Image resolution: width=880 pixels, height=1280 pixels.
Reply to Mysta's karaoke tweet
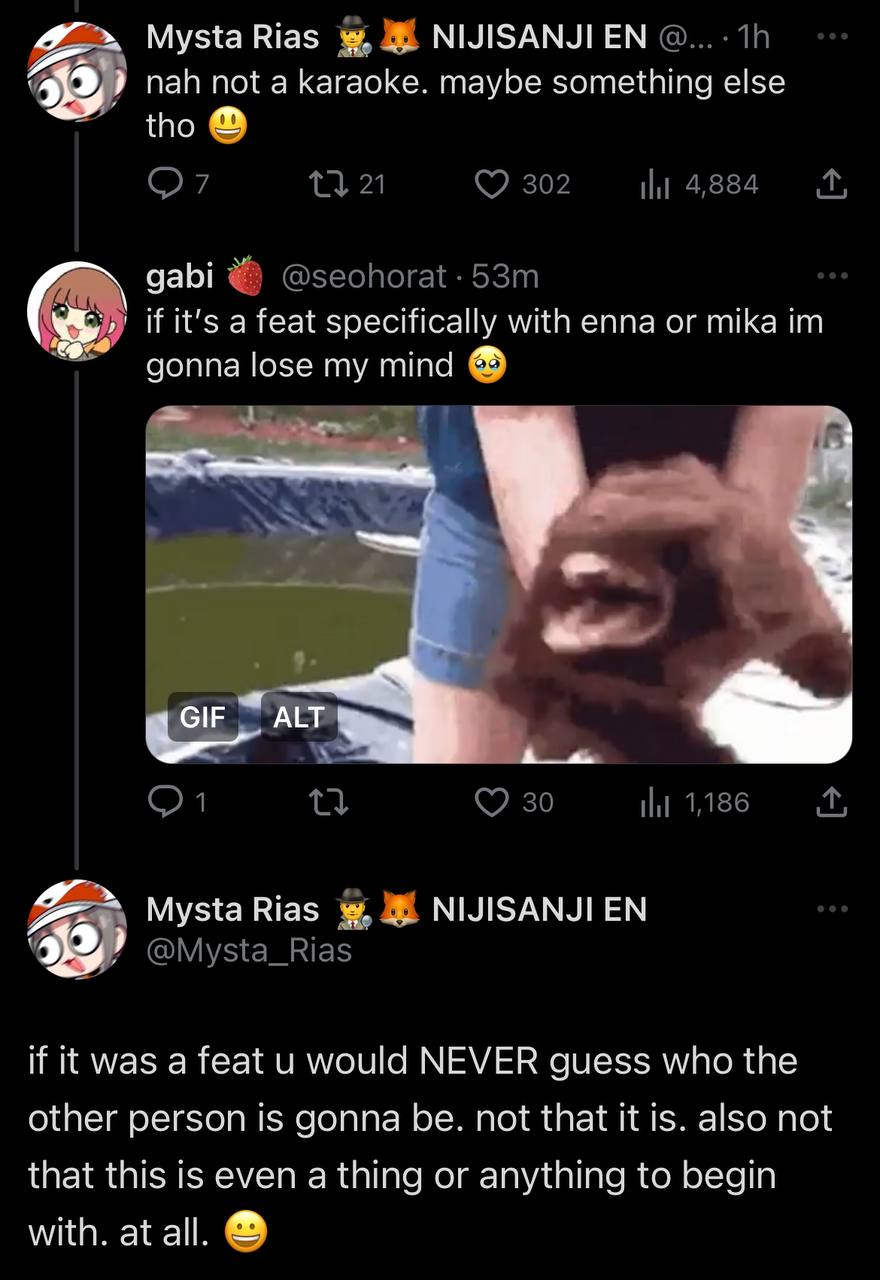pos(162,184)
